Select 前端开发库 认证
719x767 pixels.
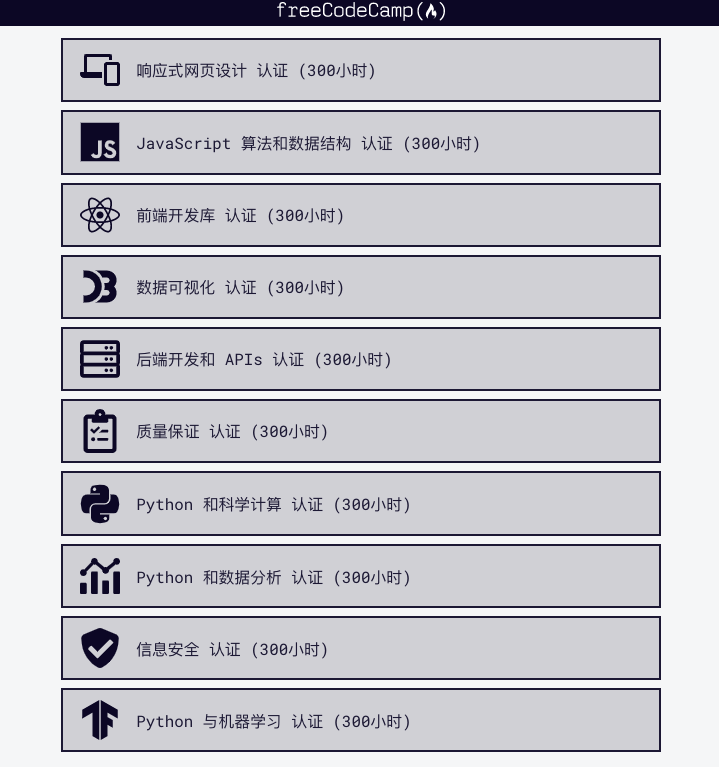coord(360,215)
